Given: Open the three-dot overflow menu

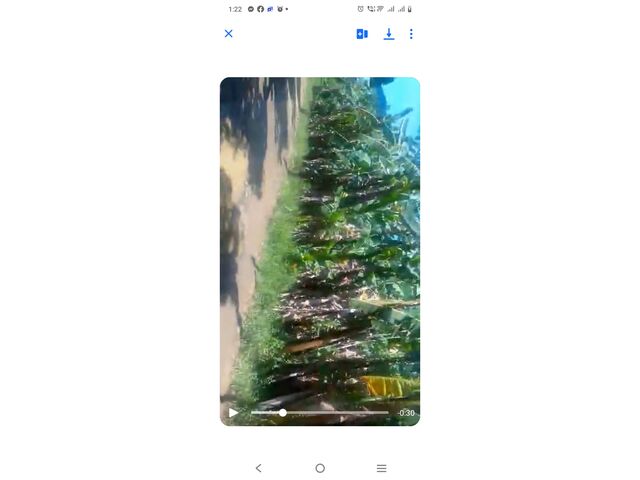Looking at the screenshot, I should pos(411,34).
